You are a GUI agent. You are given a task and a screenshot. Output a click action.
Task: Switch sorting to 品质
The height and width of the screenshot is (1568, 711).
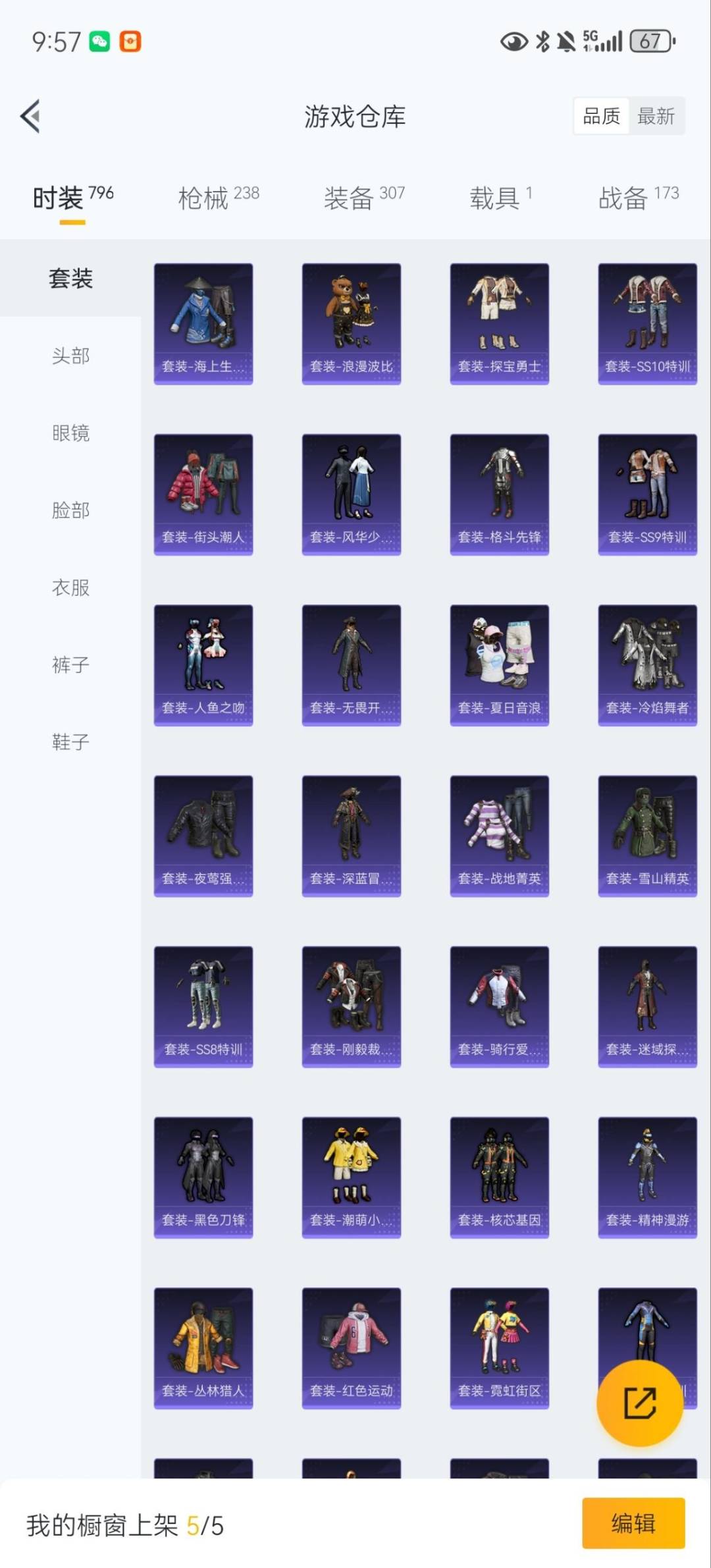coord(601,116)
